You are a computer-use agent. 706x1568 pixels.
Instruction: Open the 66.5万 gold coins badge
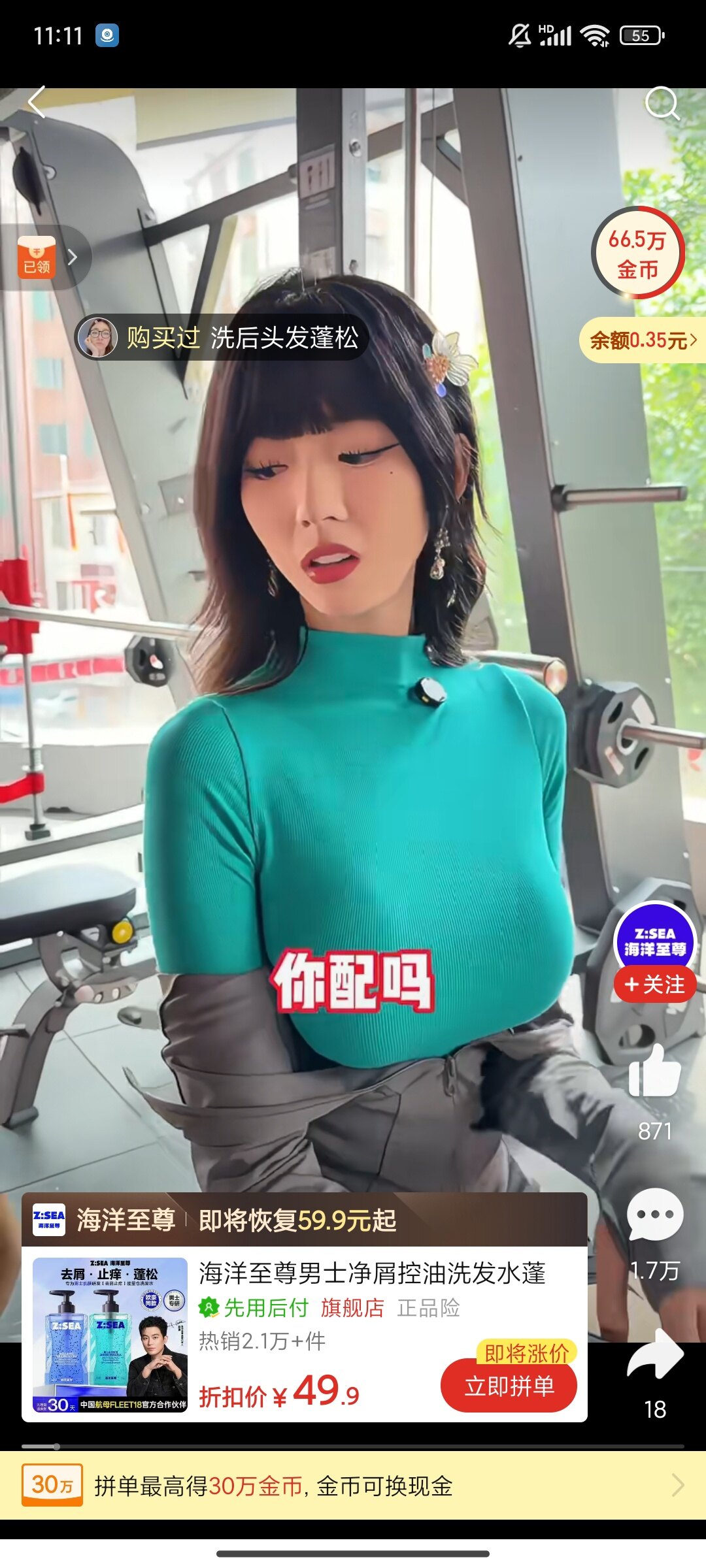(x=638, y=253)
